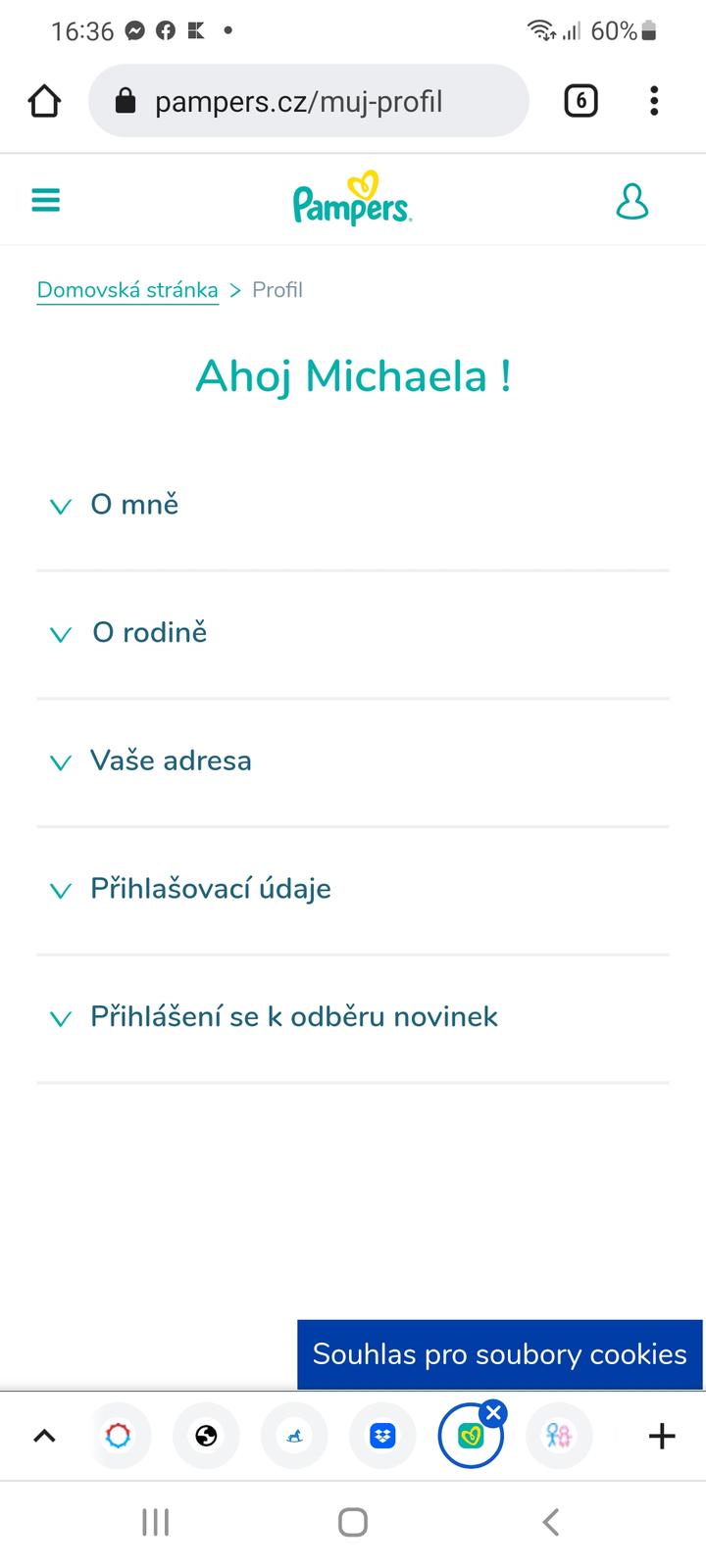Viewport: 706px width, 1568px height.
Task: Switch to the Dropbox tab
Action: click(382, 1437)
